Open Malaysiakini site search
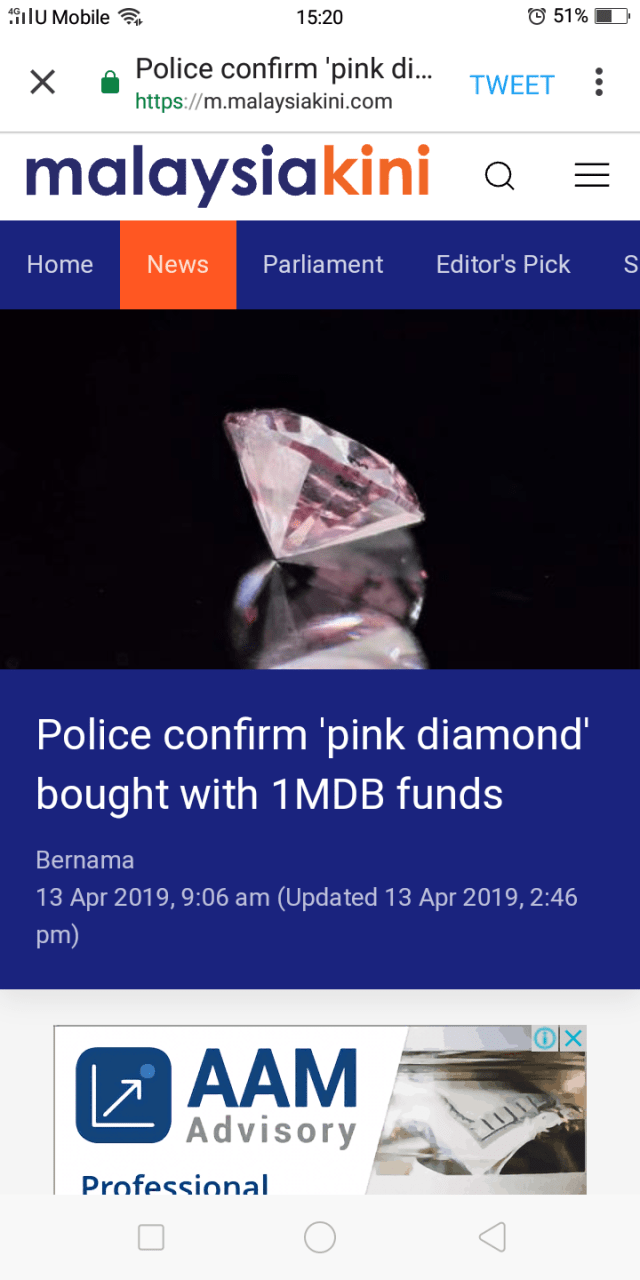Screen dimensions: 640x1280 coord(499,176)
